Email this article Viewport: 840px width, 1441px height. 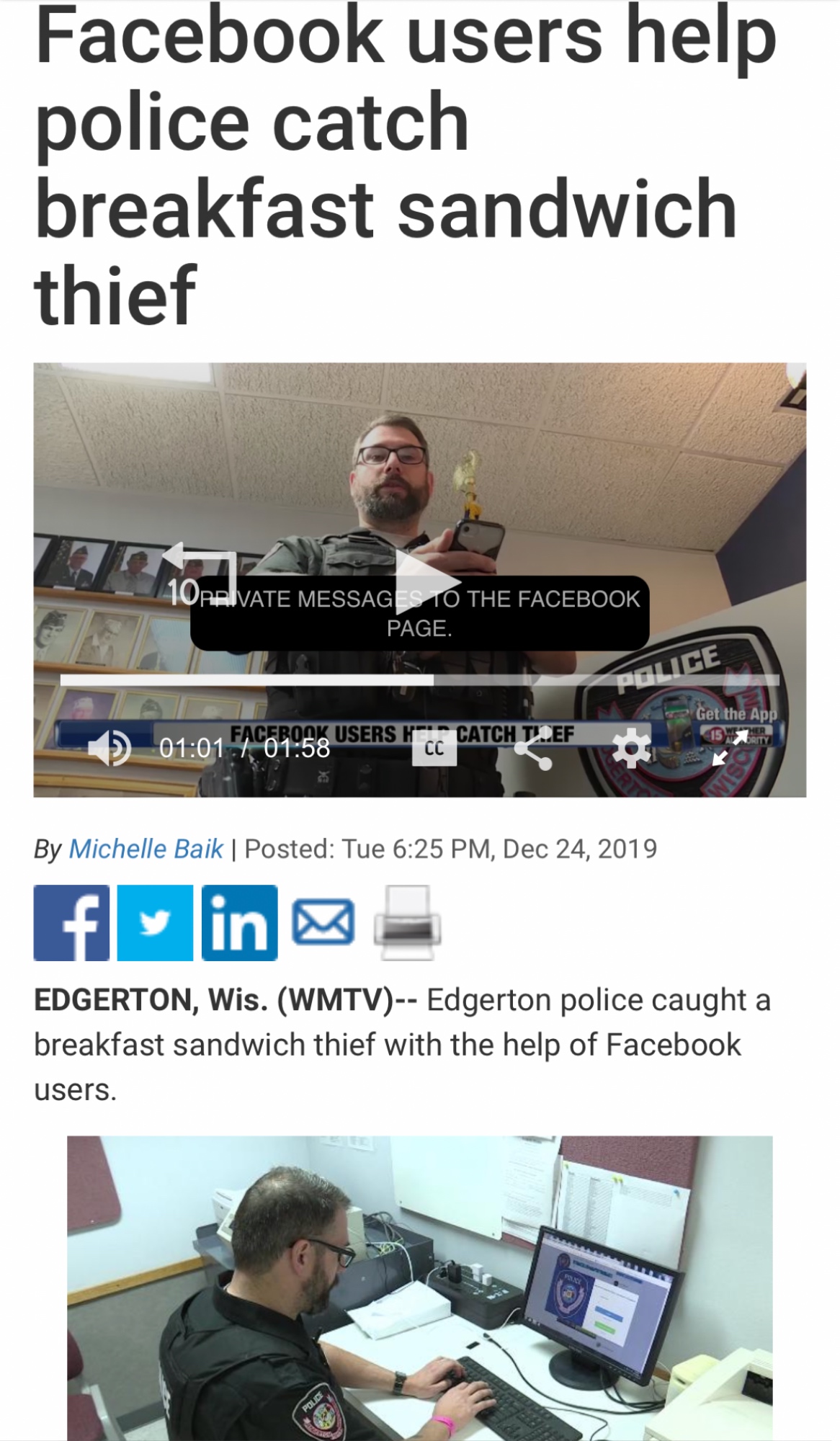coord(323,923)
